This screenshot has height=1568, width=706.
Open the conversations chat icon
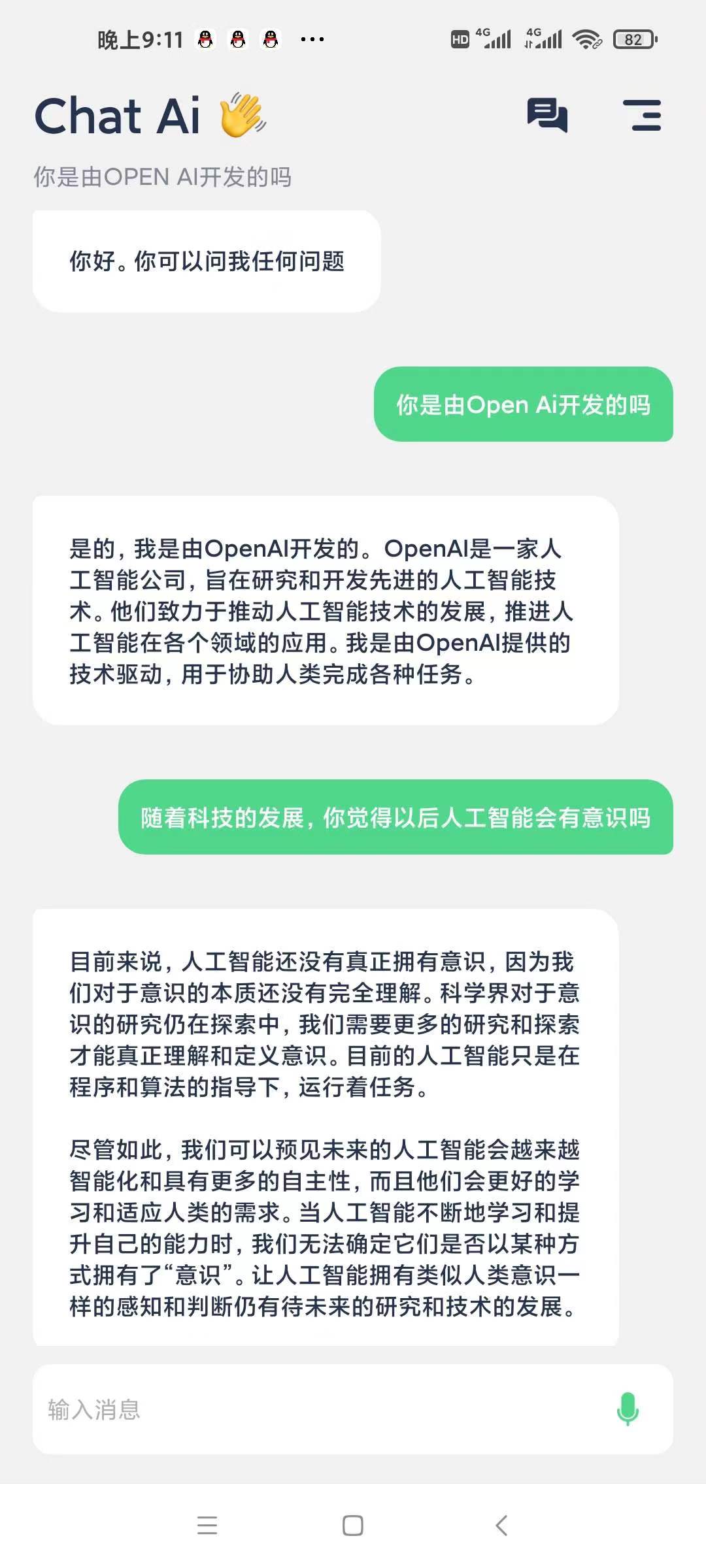pos(547,116)
